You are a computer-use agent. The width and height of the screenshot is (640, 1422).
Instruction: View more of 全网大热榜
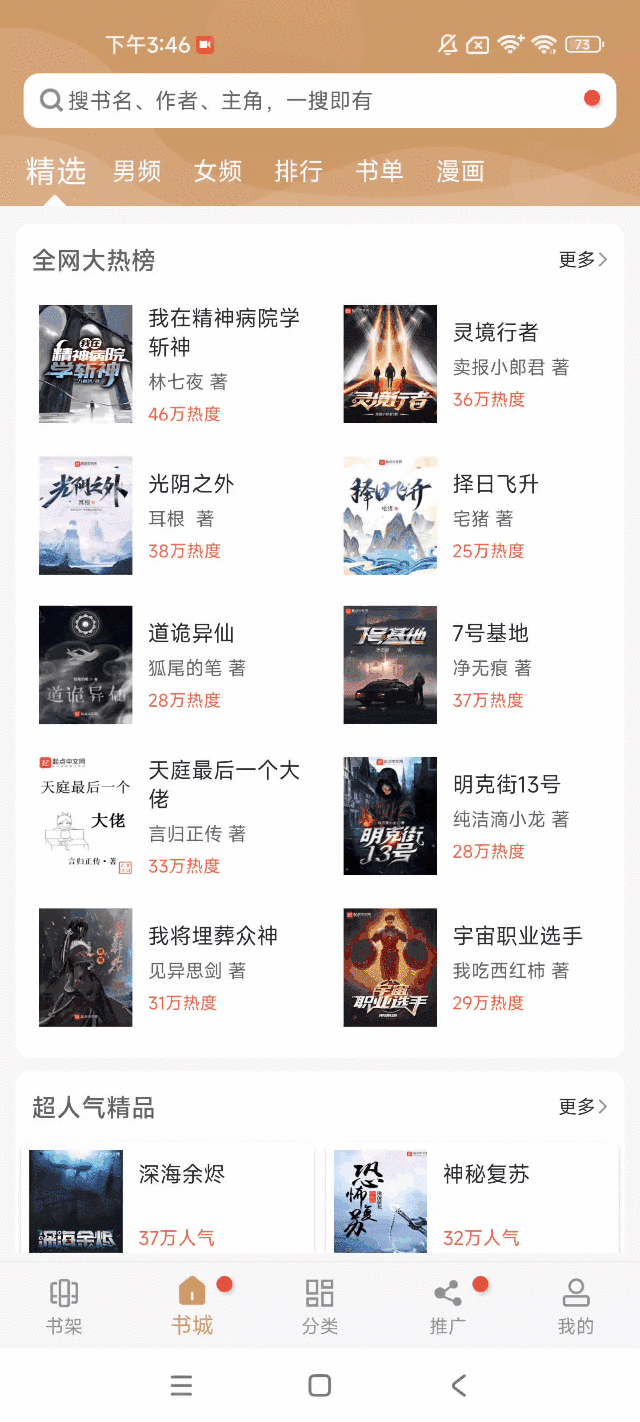pos(582,260)
